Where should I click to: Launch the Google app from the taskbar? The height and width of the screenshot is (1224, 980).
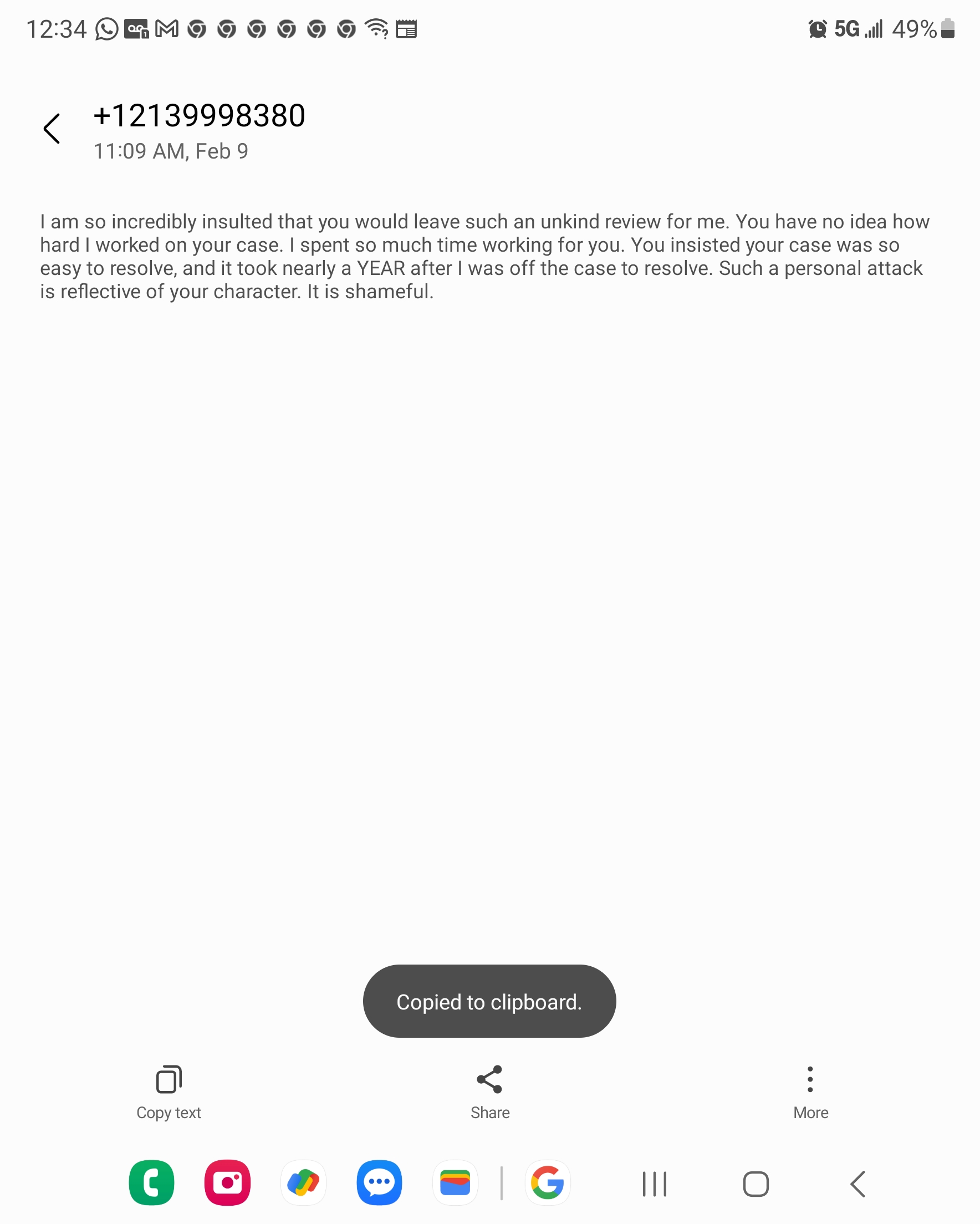click(547, 1182)
